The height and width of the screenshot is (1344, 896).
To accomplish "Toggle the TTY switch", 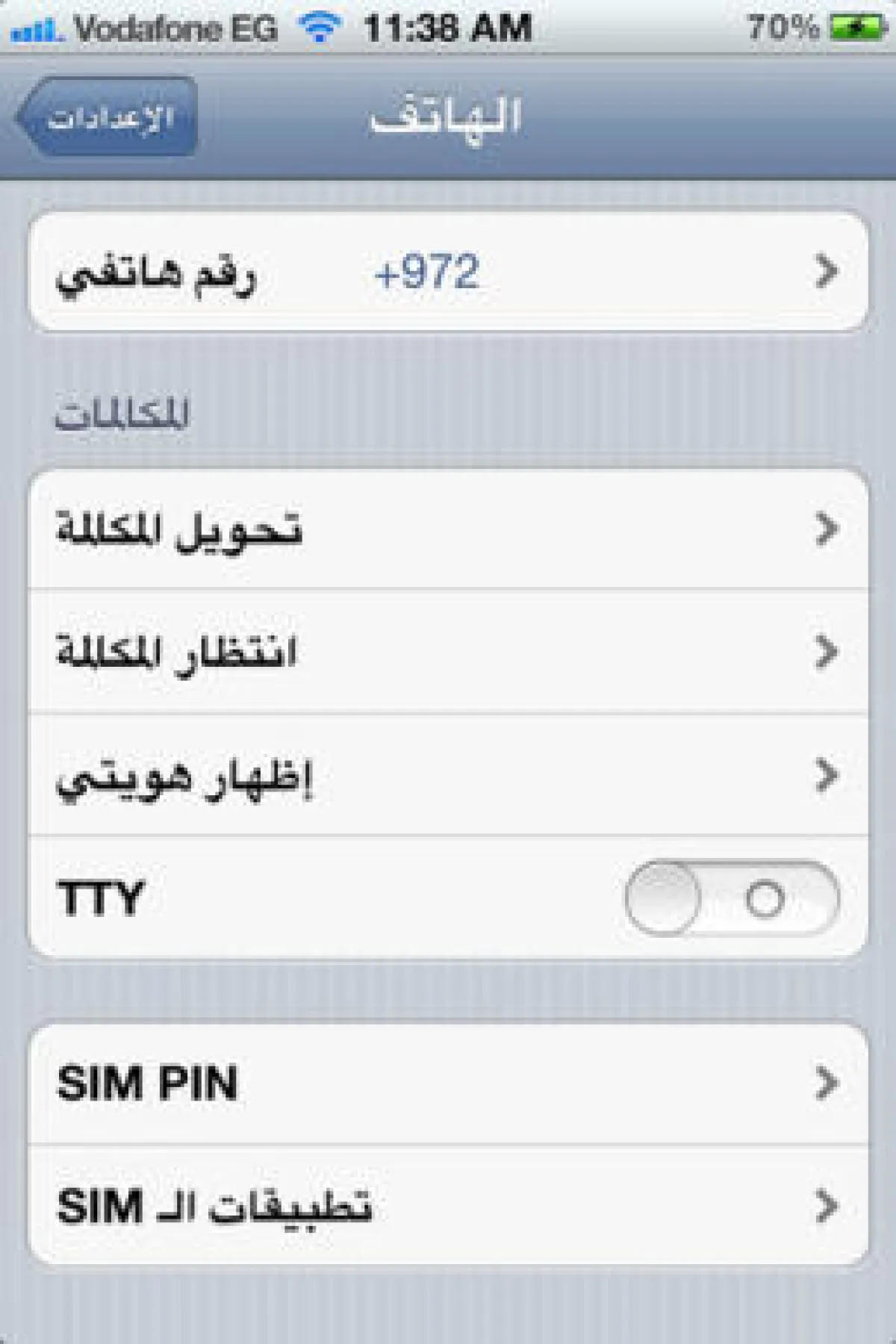I will point(732,898).
